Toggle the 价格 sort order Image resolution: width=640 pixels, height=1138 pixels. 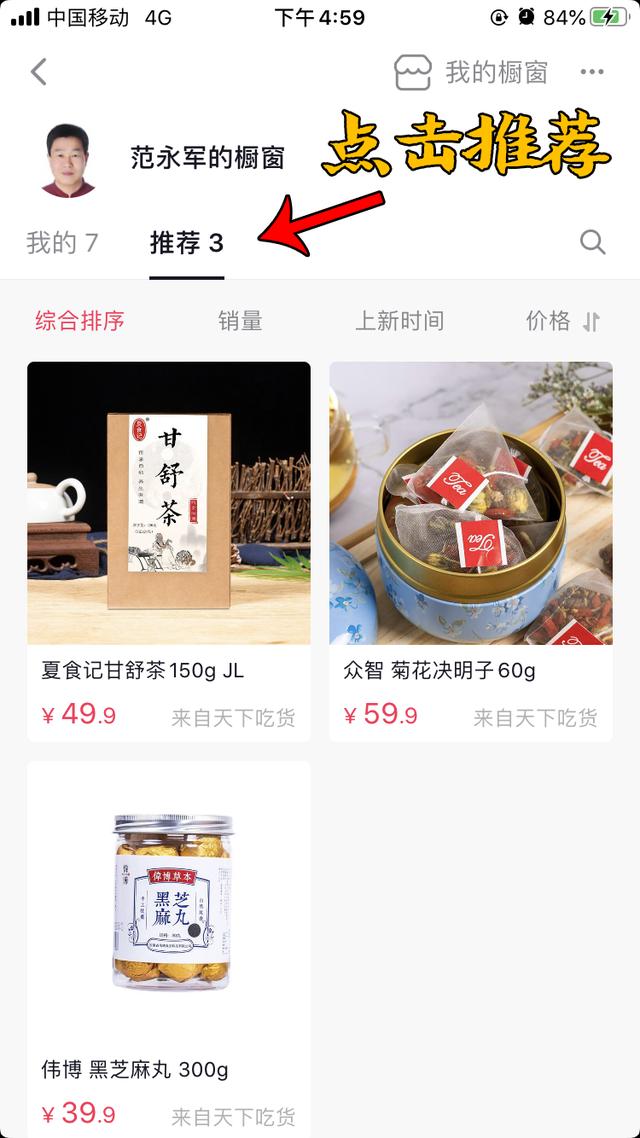(563, 321)
